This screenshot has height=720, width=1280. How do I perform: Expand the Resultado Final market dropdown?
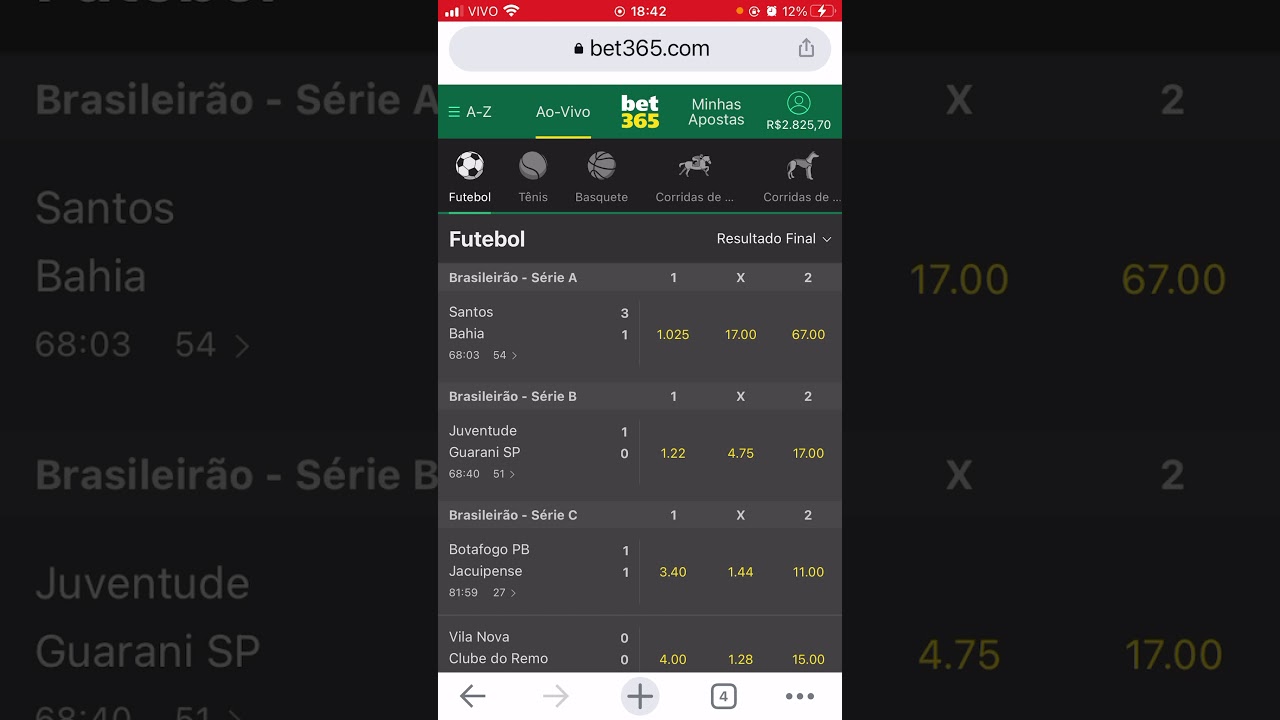pyautogui.click(x=773, y=239)
